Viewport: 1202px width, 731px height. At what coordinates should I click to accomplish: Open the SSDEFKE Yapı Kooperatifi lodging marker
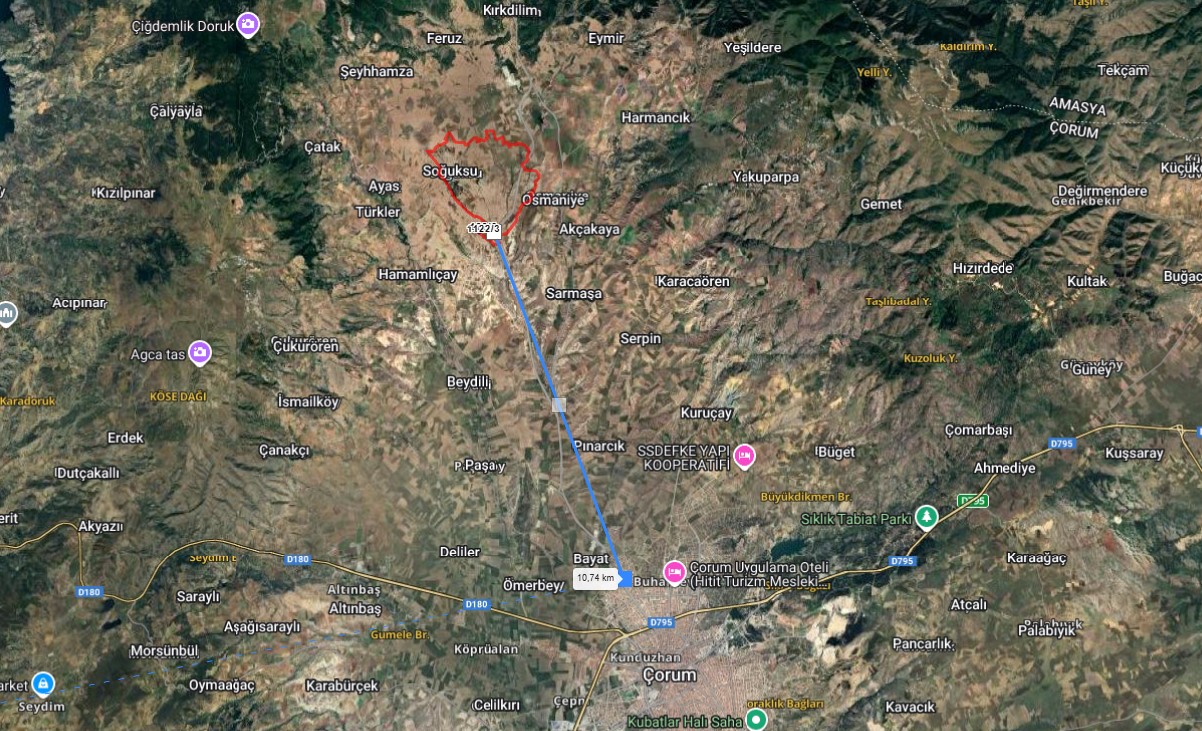[x=744, y=457]
